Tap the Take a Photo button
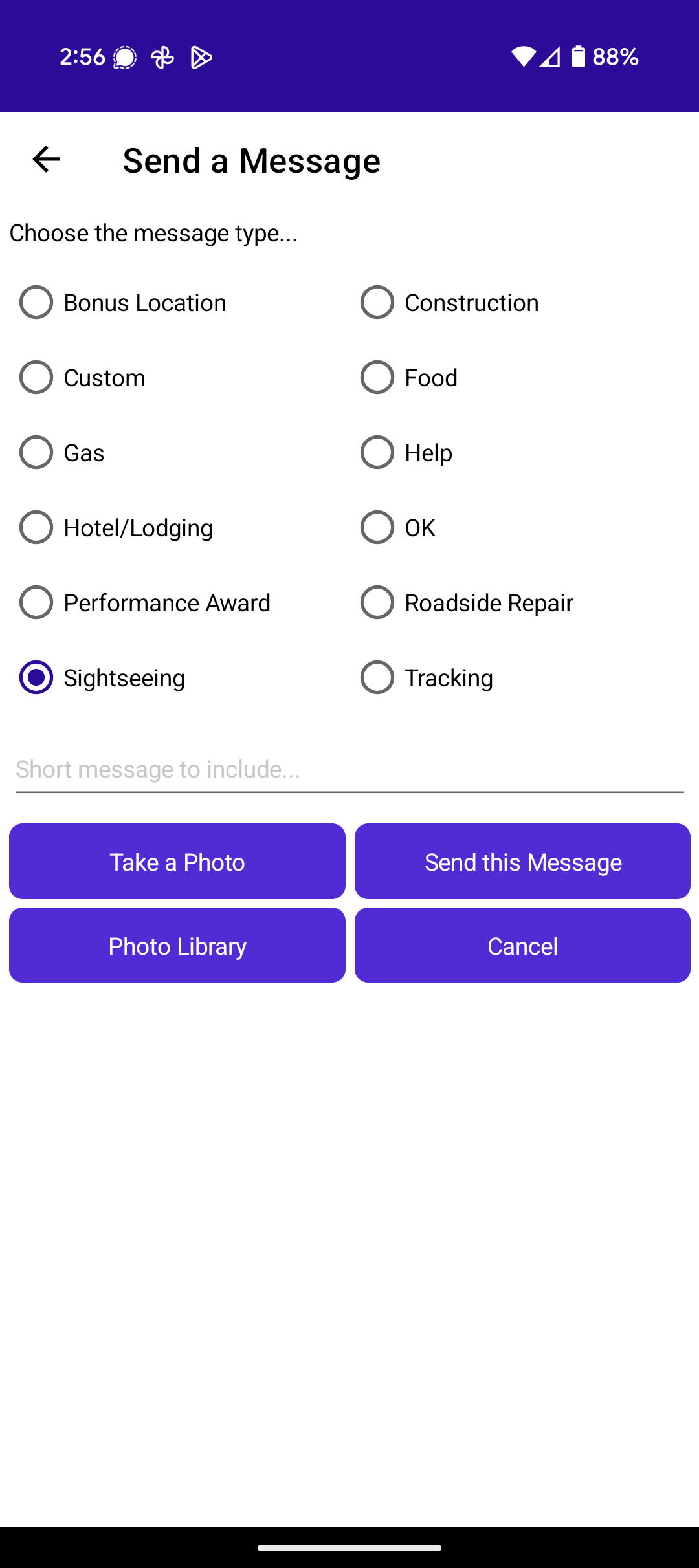699x1568 pixels. click(177, 862)
